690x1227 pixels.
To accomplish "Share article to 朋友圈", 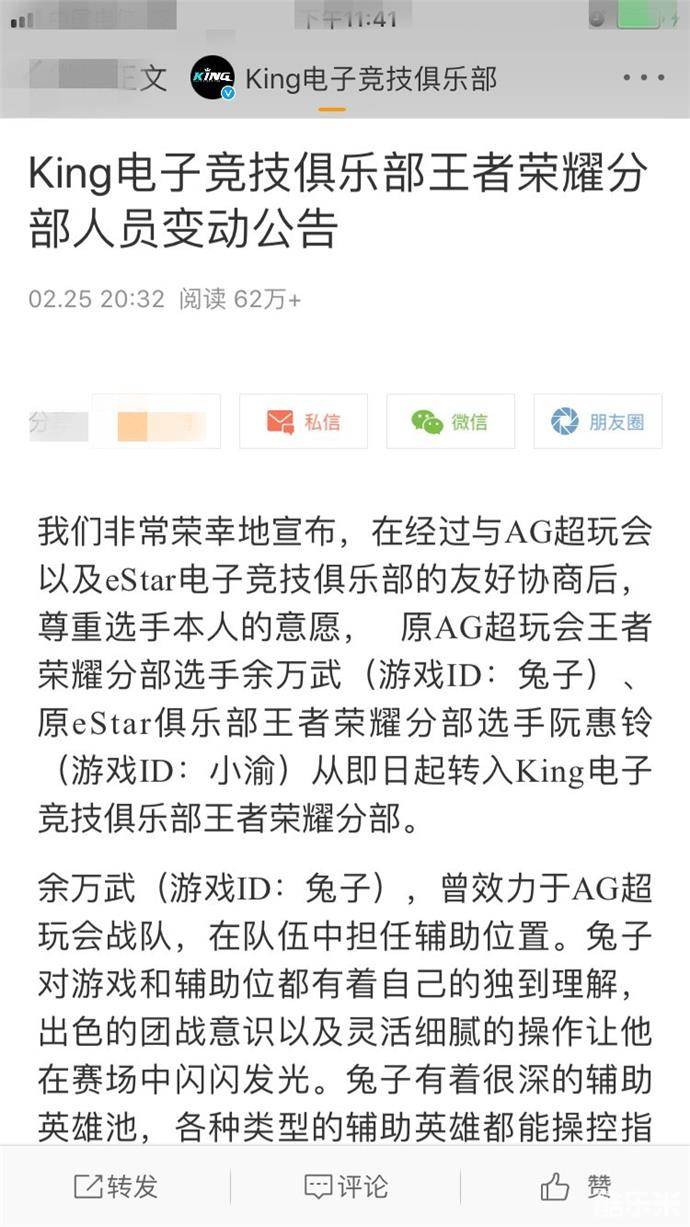I will point(597,422).
